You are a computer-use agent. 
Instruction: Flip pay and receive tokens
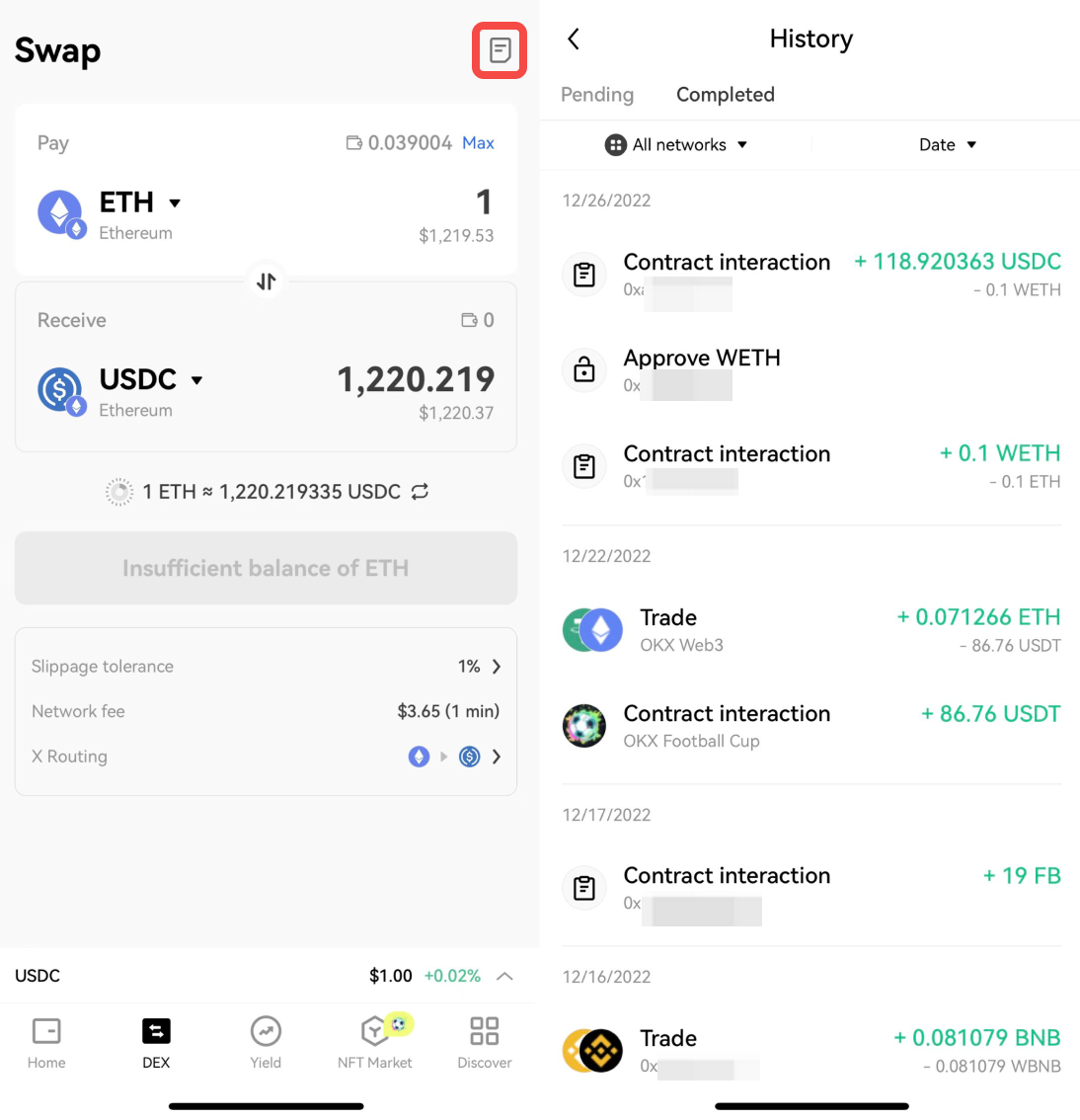266,281
